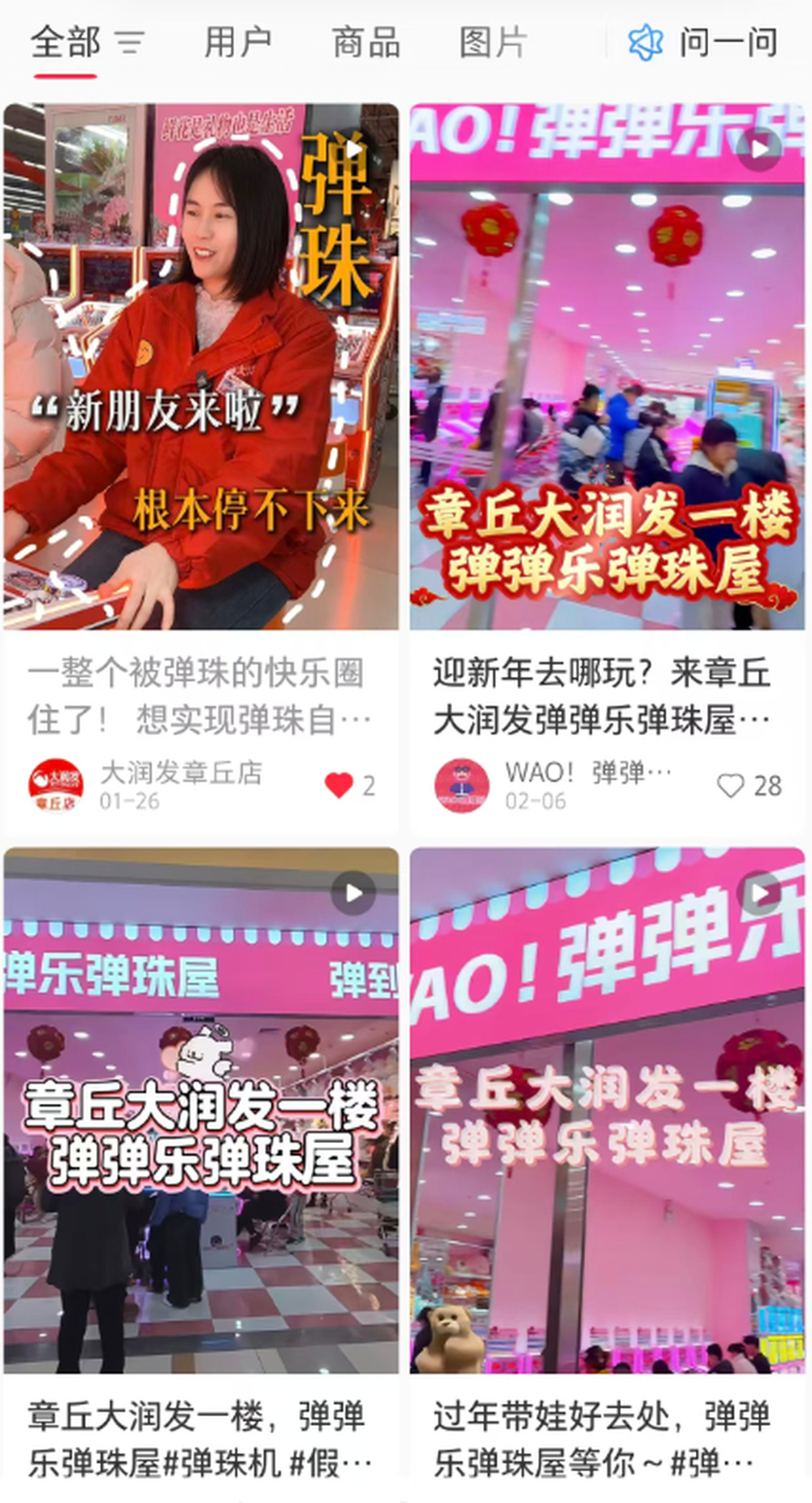Viewport: 812px width, 1503px height.
Task: Switch to the 图片 tab
Action: pyautogui.click(x=493, y=42)
